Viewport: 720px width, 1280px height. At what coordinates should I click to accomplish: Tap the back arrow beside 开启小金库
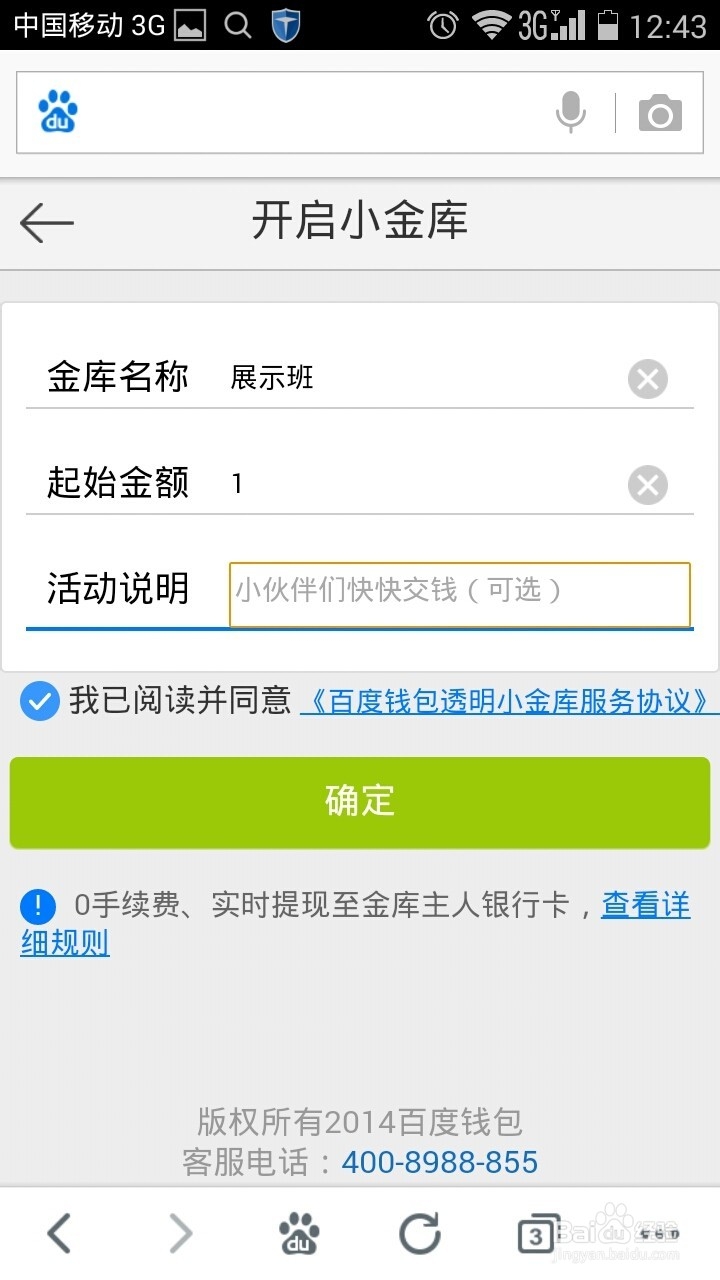click(x=45, y=222)
